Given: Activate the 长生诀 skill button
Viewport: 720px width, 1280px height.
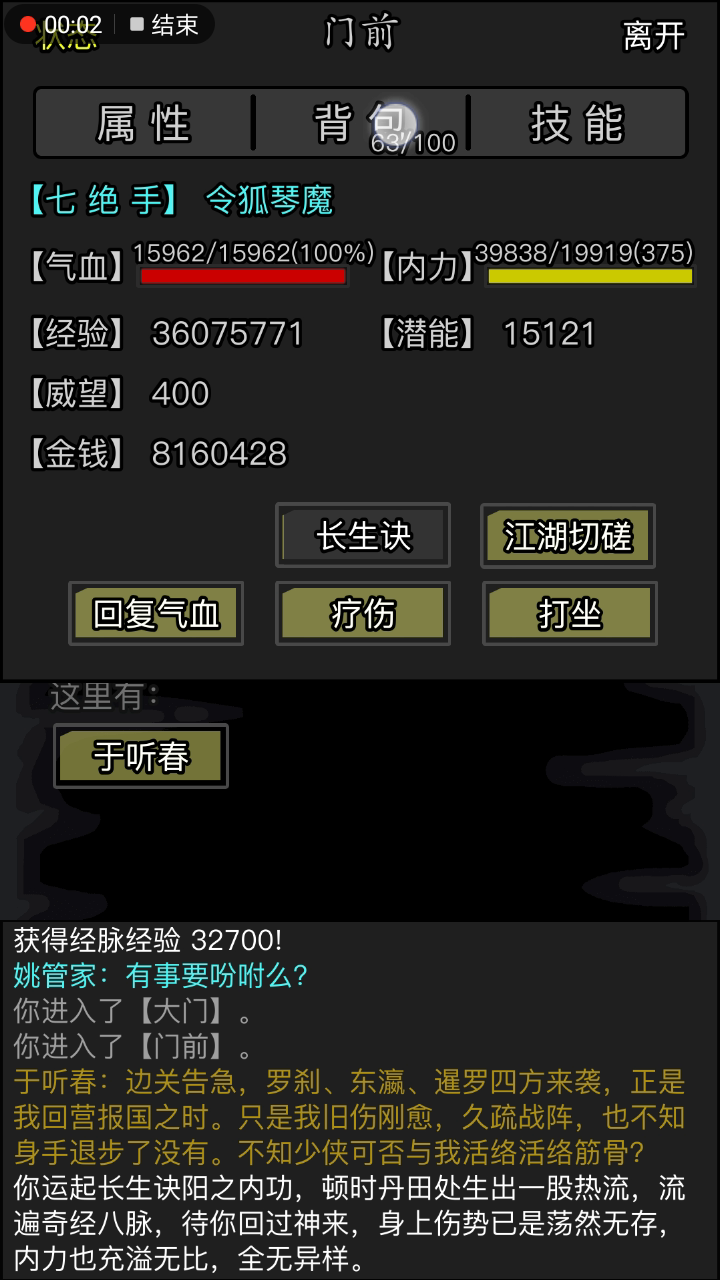Looking at the screenshot, I should point(363,536).
